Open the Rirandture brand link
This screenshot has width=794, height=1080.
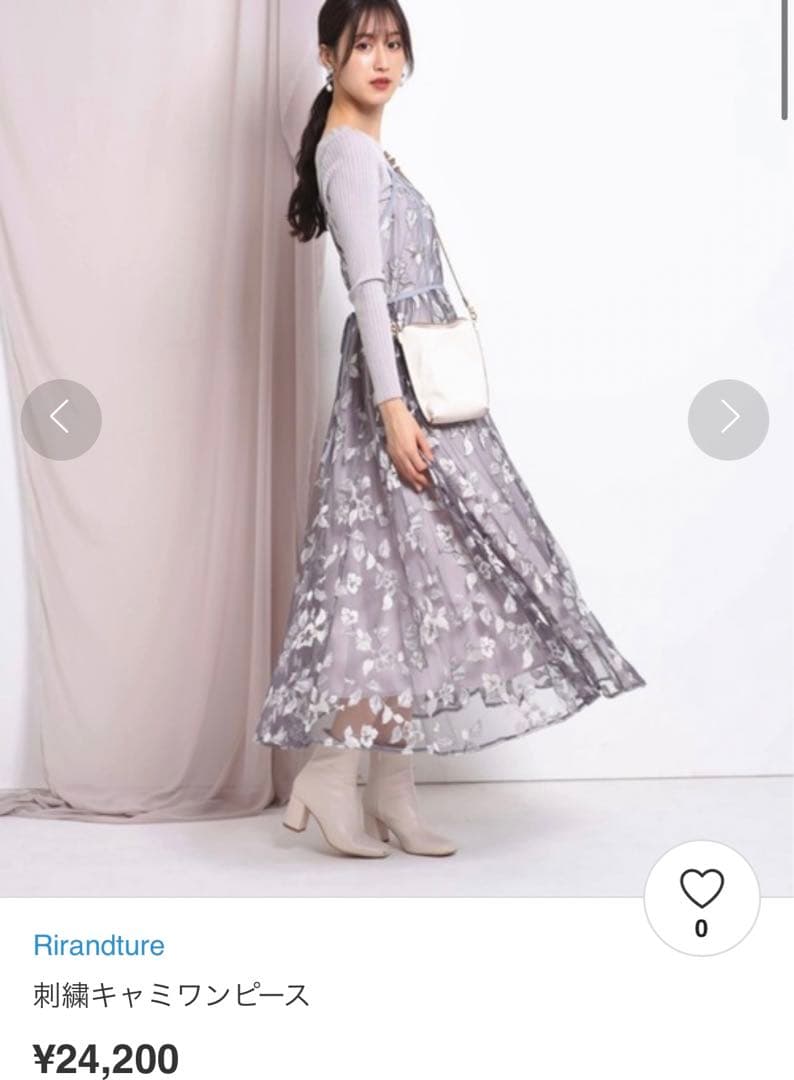coord(98,945)
